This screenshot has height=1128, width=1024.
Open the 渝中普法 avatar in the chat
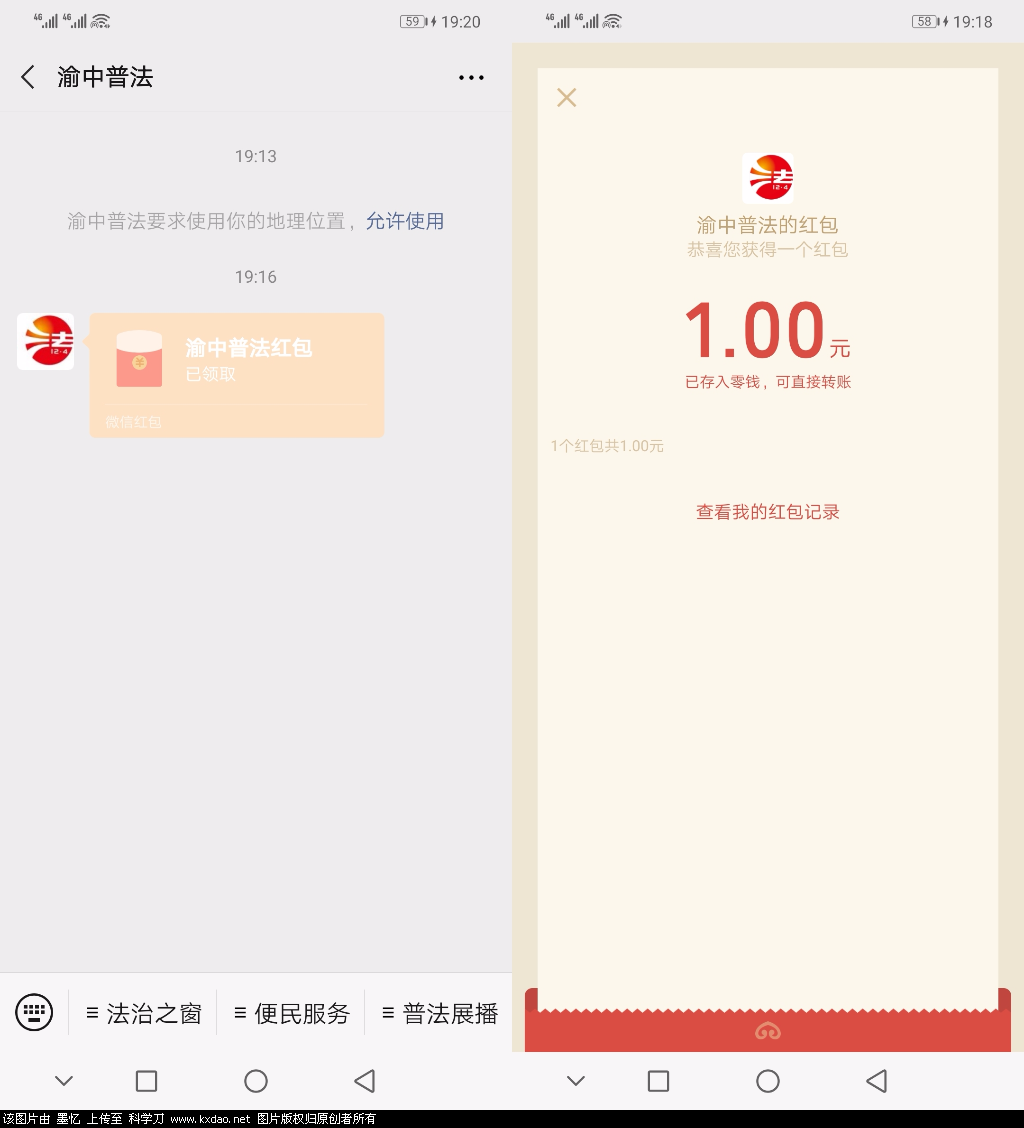click(45, 341)
